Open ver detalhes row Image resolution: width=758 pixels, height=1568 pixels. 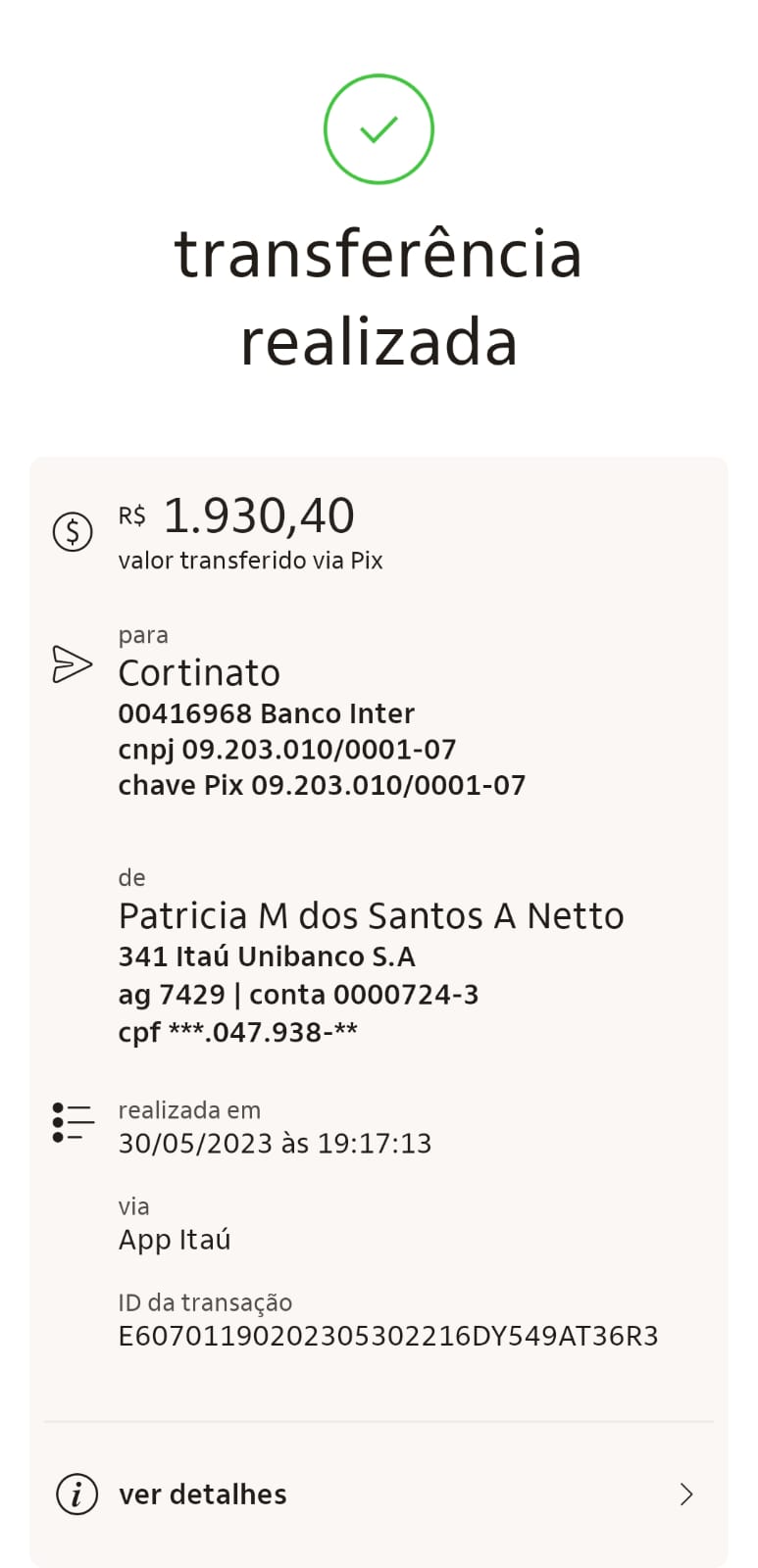pos(379,1494)
